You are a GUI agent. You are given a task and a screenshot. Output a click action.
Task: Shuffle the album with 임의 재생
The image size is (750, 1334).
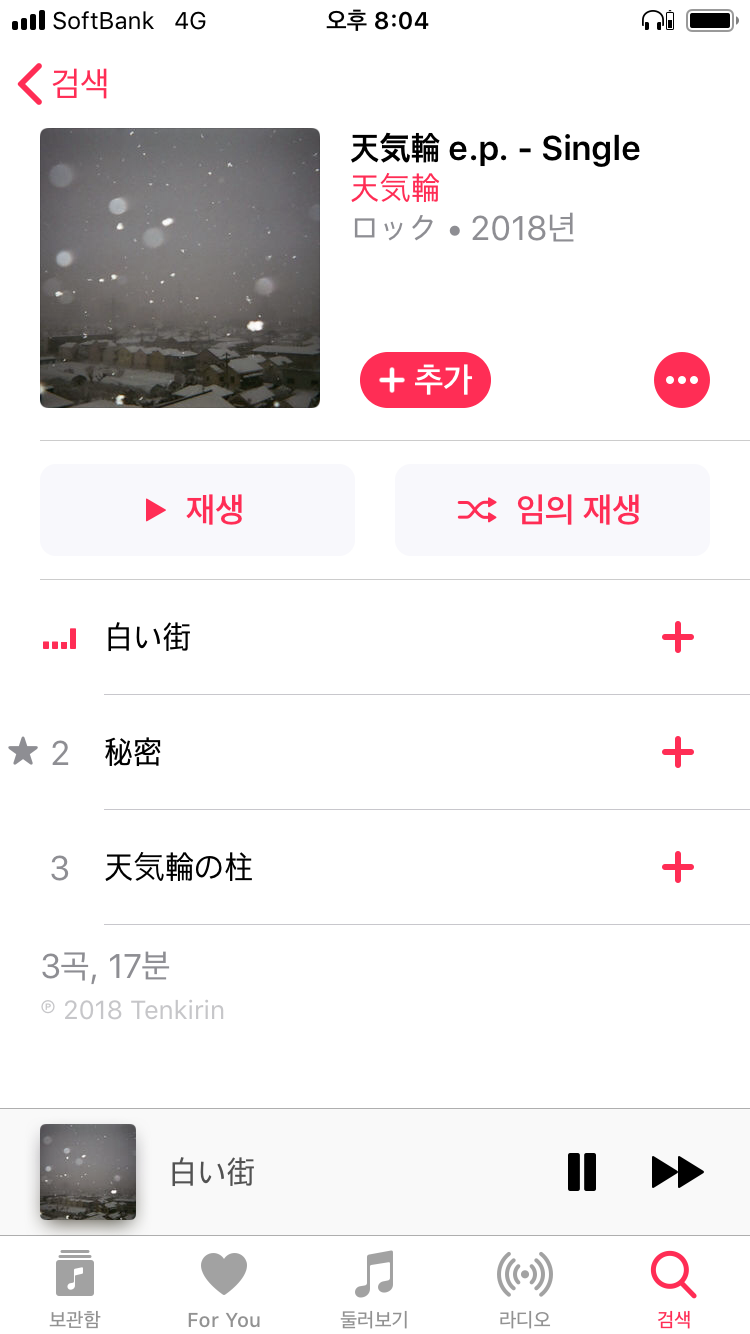tap(552, 510)
